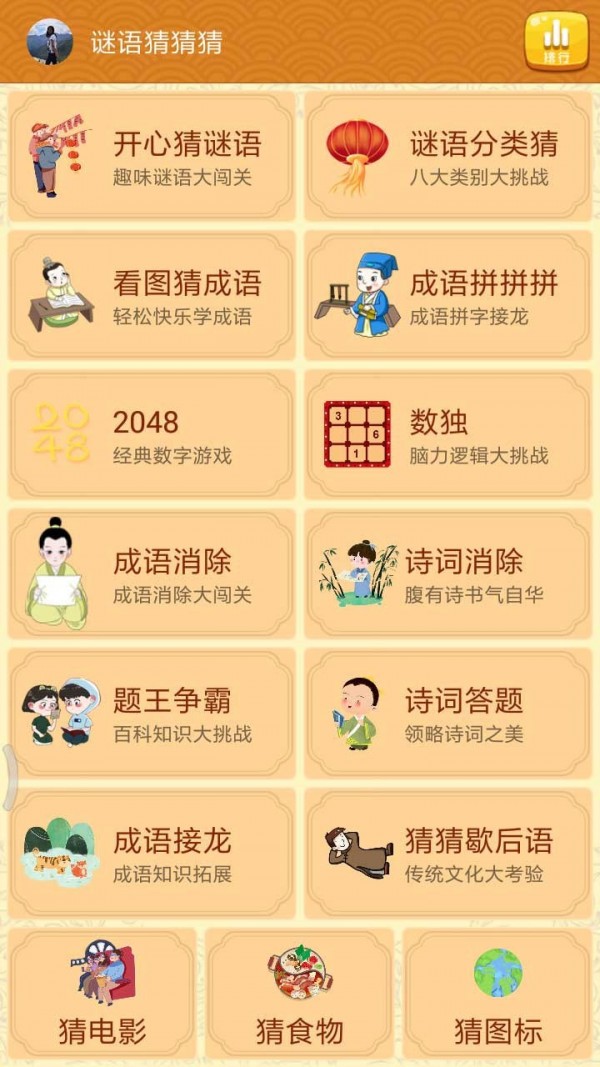Open 猜猜歇后语 game card
This screenshot has width=600, height=1067.
pyautogui.click(x=448, y=852)
